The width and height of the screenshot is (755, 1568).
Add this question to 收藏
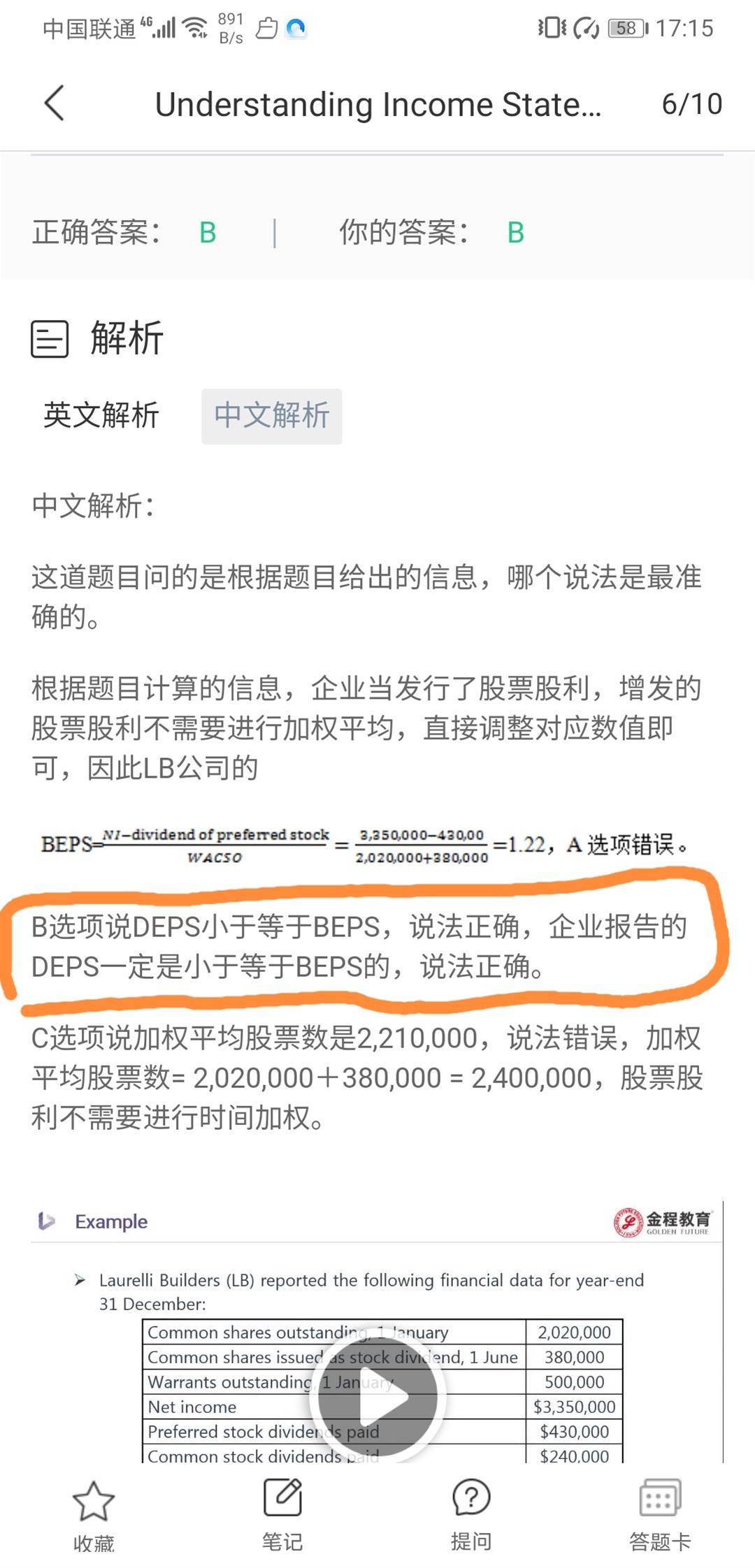[x=94, y=1513]
